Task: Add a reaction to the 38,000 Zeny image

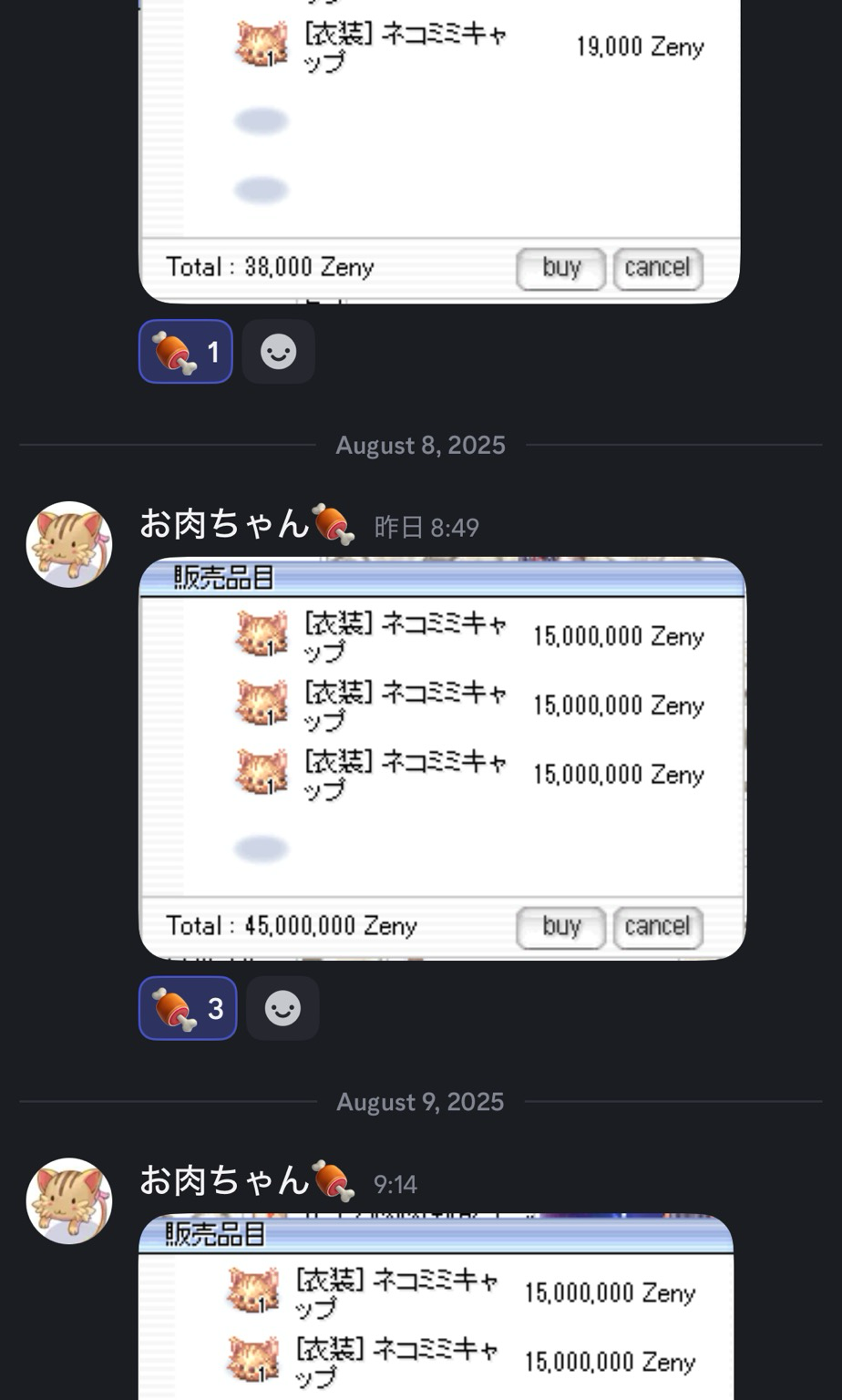Action: (x=279, y=351)
